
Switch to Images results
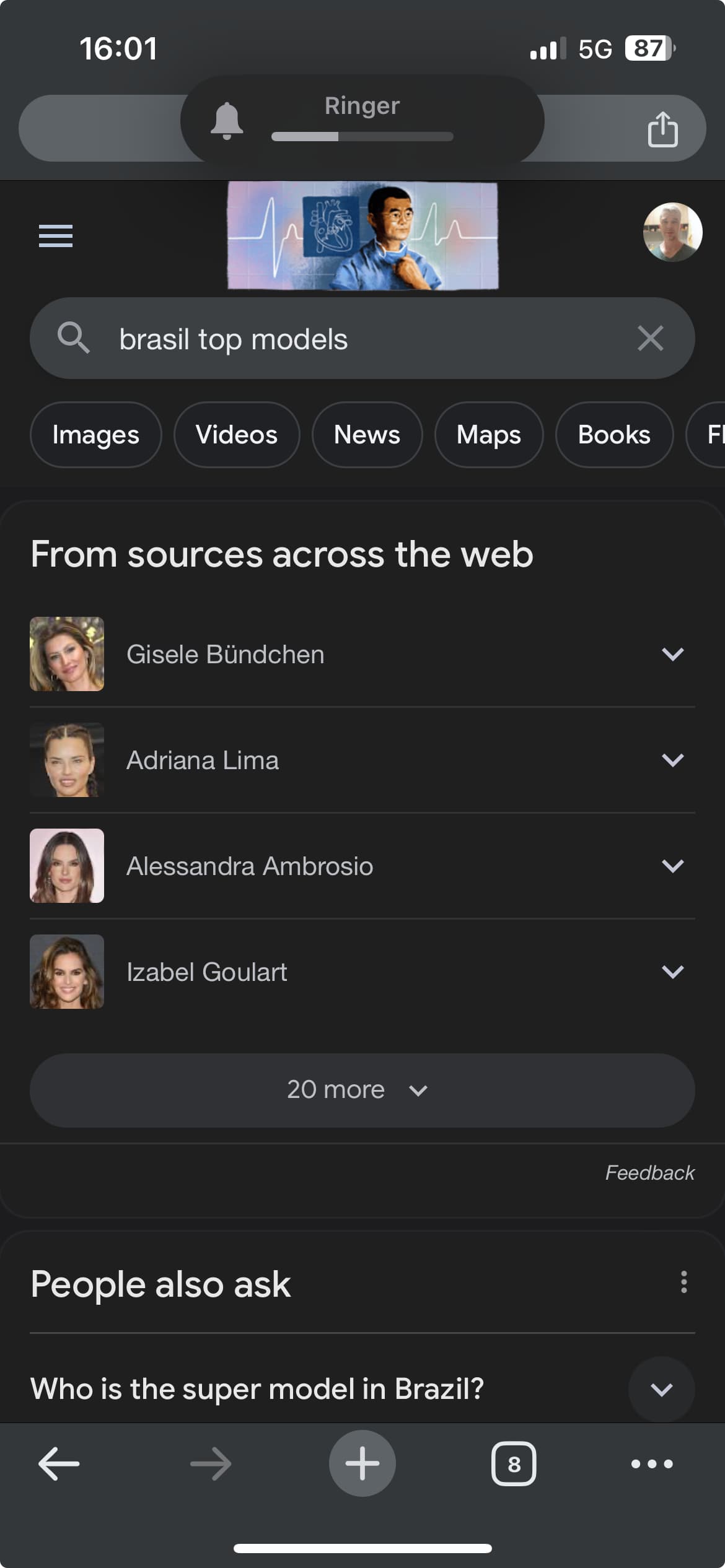(x=95, y=435)
